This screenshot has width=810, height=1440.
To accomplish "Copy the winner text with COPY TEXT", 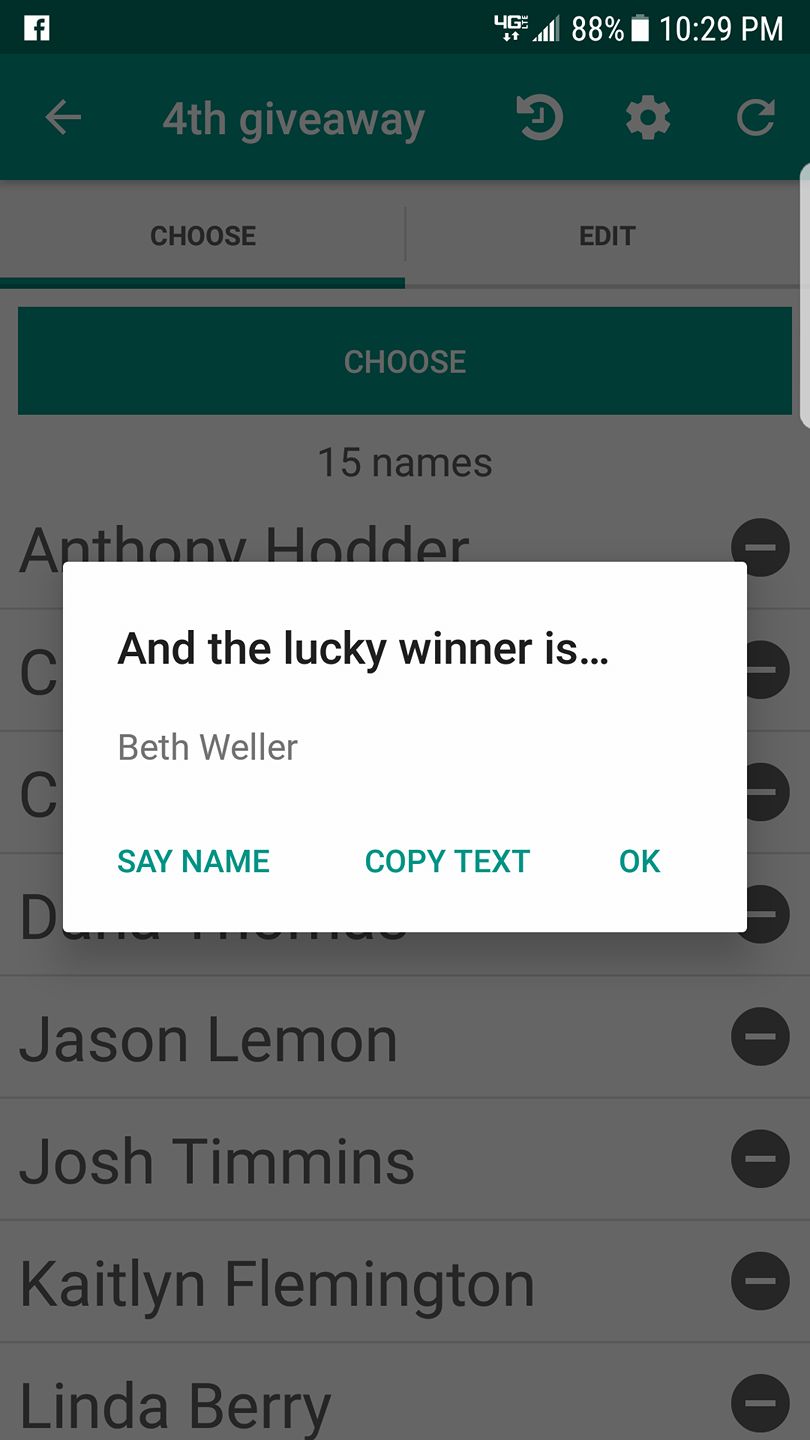I will coord(447,861).
